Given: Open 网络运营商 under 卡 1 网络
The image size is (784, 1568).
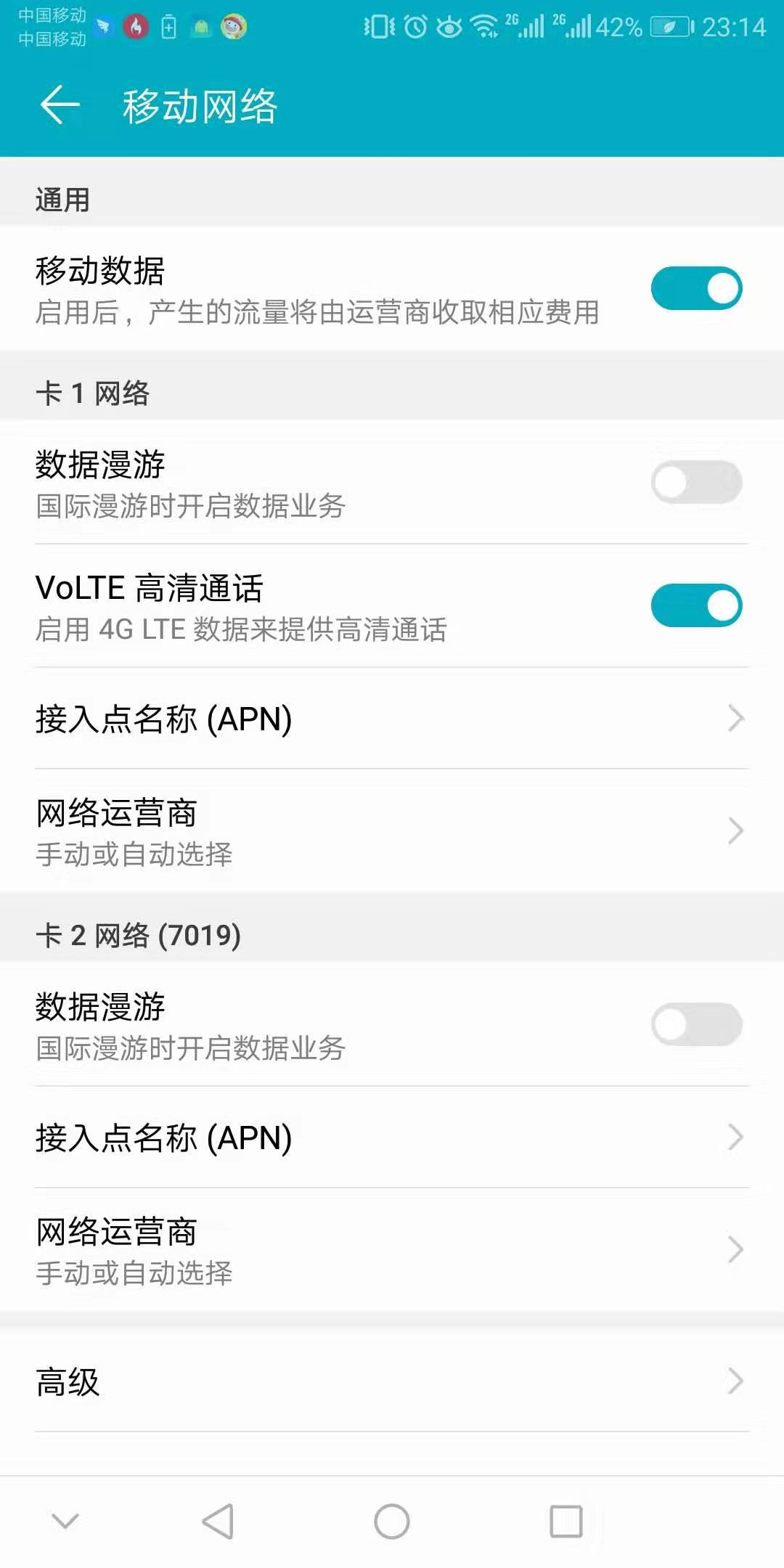Looking at the screenshot, I should (392, 831).
